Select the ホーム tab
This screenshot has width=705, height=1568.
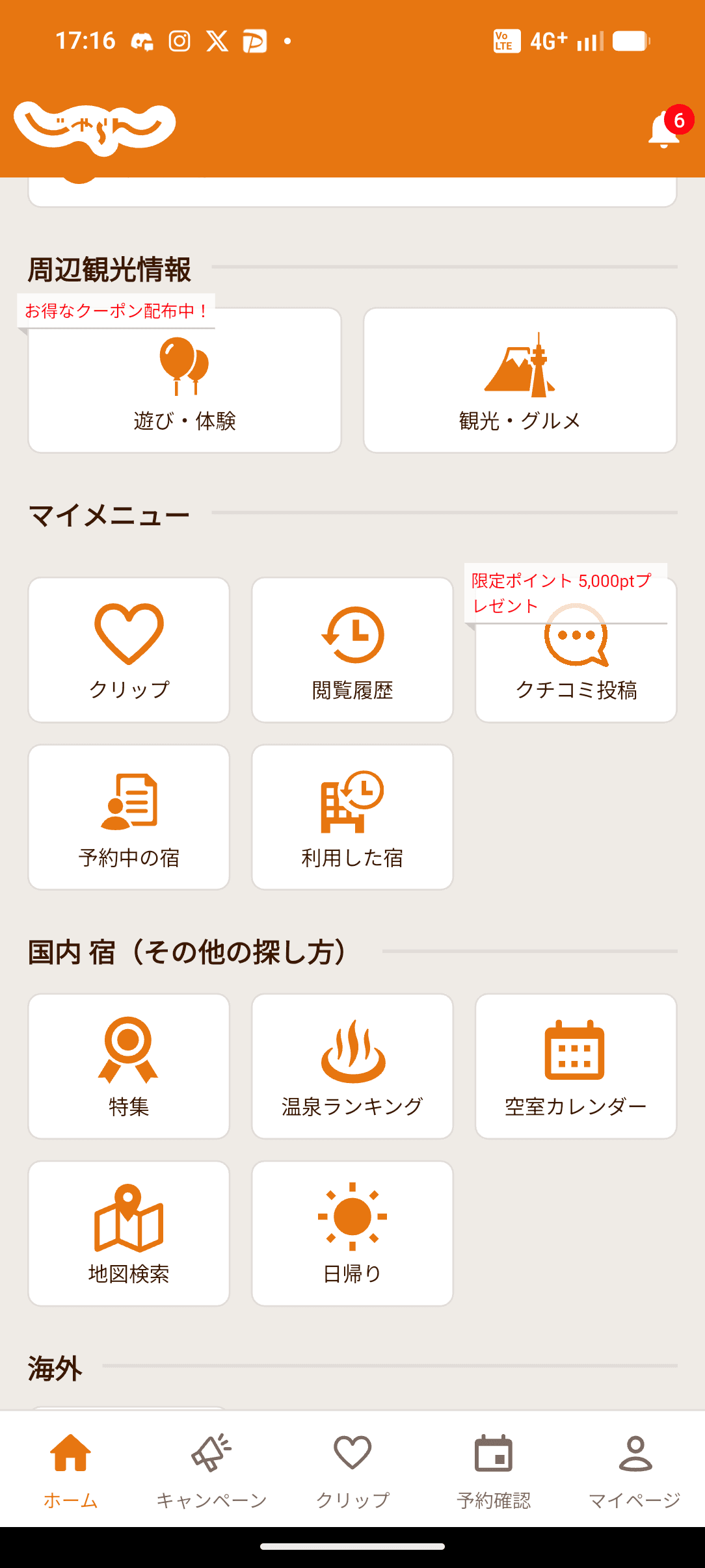click(70, 1472)
